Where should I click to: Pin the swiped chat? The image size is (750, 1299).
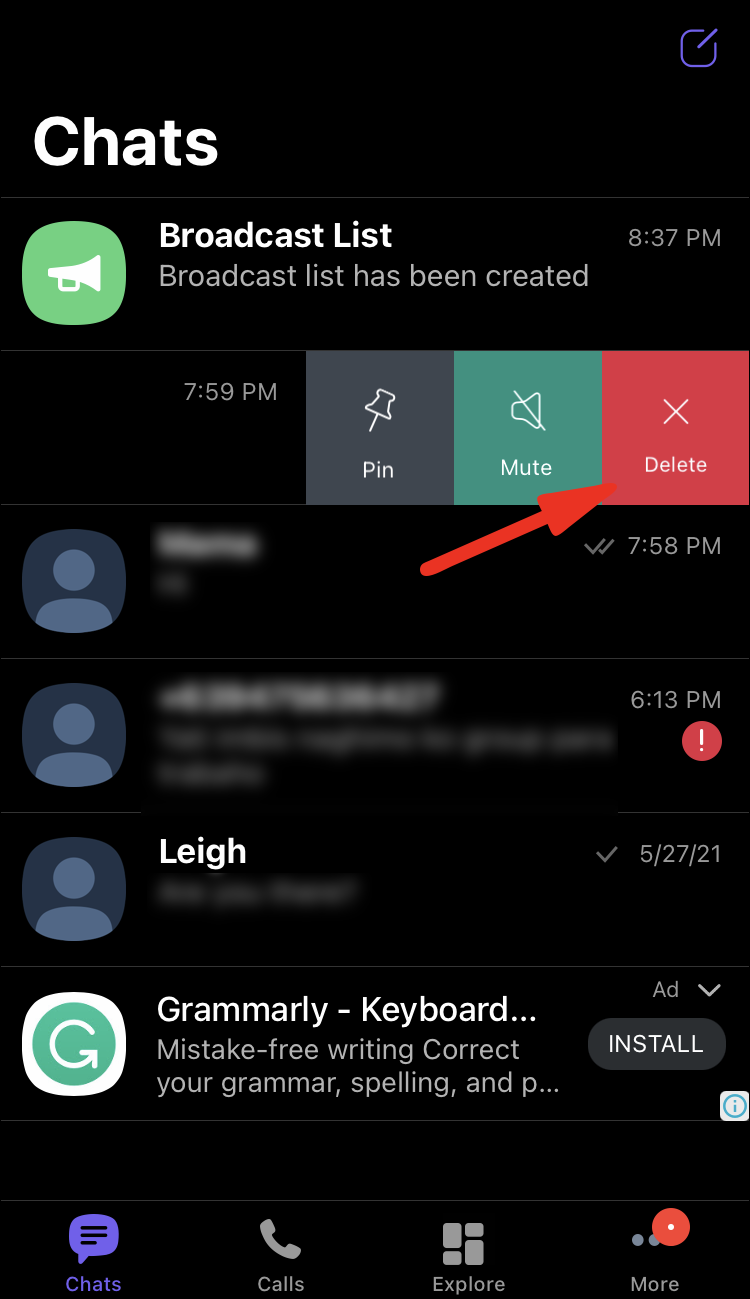point(379,428)
